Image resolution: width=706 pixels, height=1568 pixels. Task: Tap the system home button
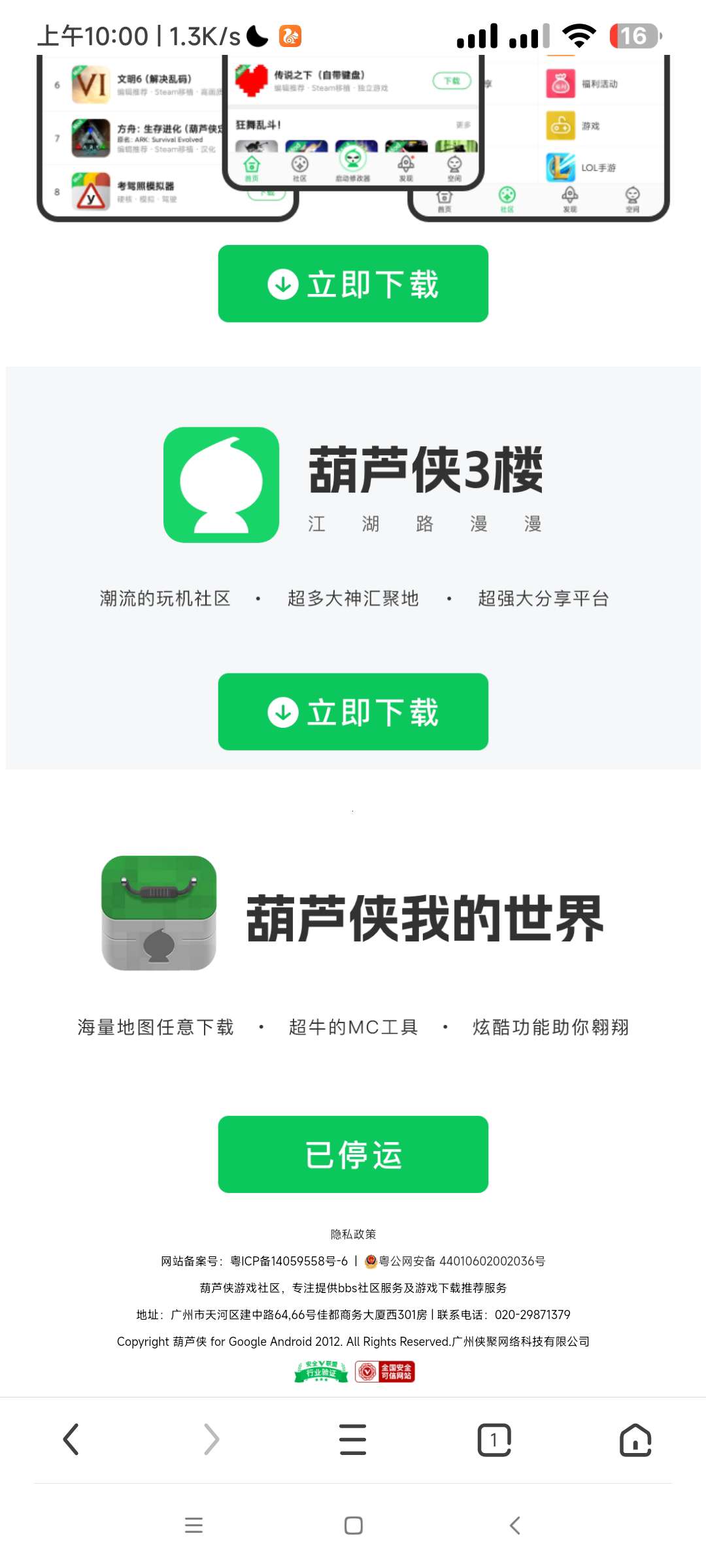click(x=353, y=1526)
